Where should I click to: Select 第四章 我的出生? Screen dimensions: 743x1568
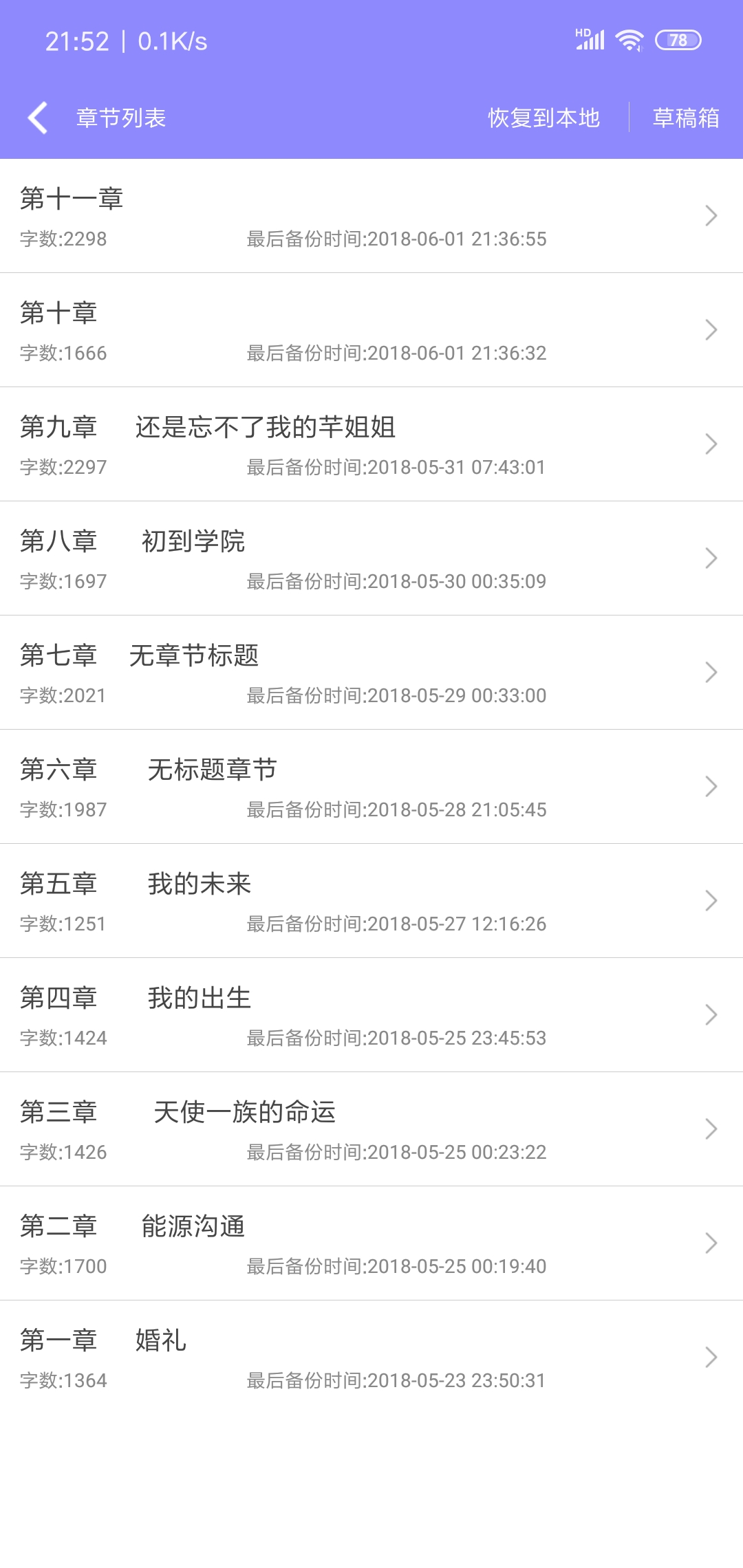coord(371,1015)
